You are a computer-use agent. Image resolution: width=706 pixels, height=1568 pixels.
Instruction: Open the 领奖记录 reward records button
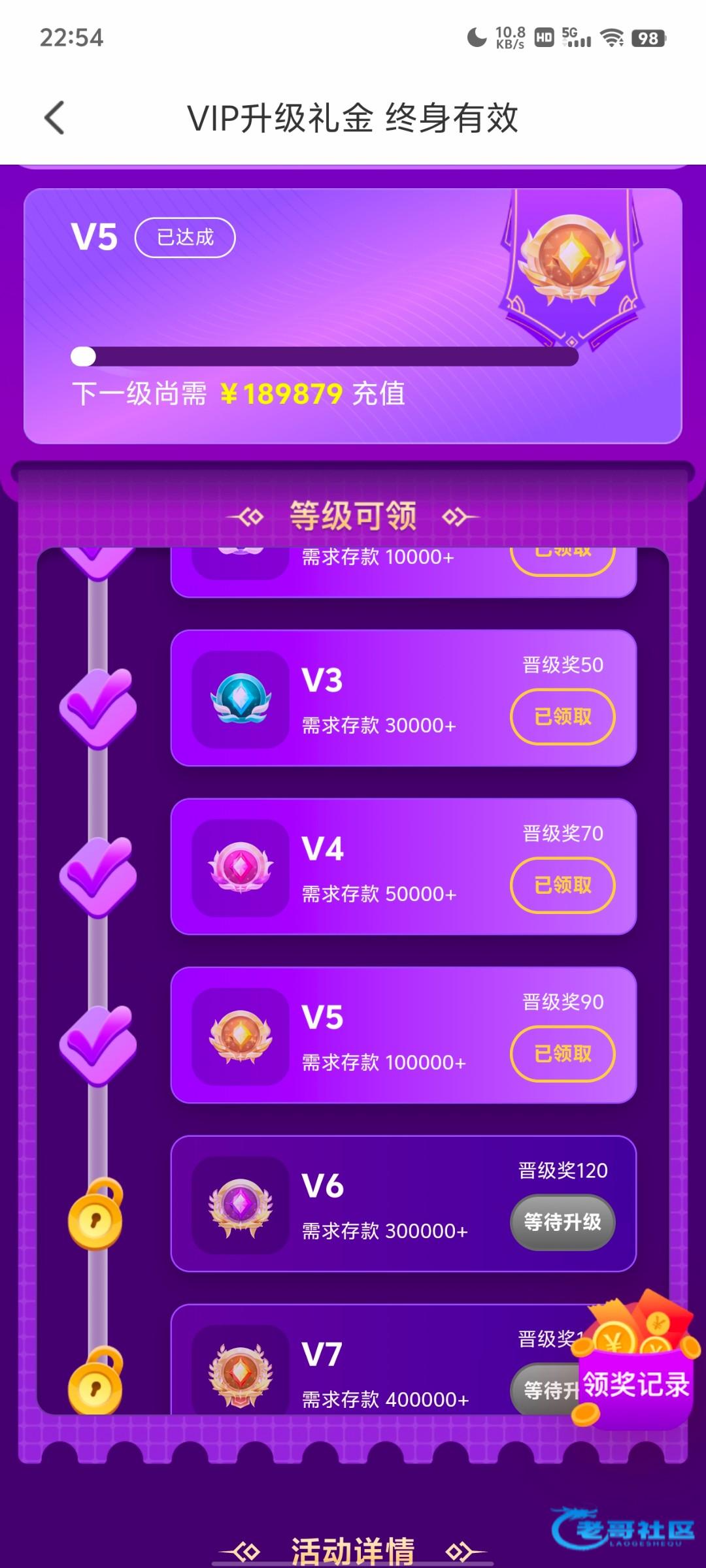point(635,1384)
